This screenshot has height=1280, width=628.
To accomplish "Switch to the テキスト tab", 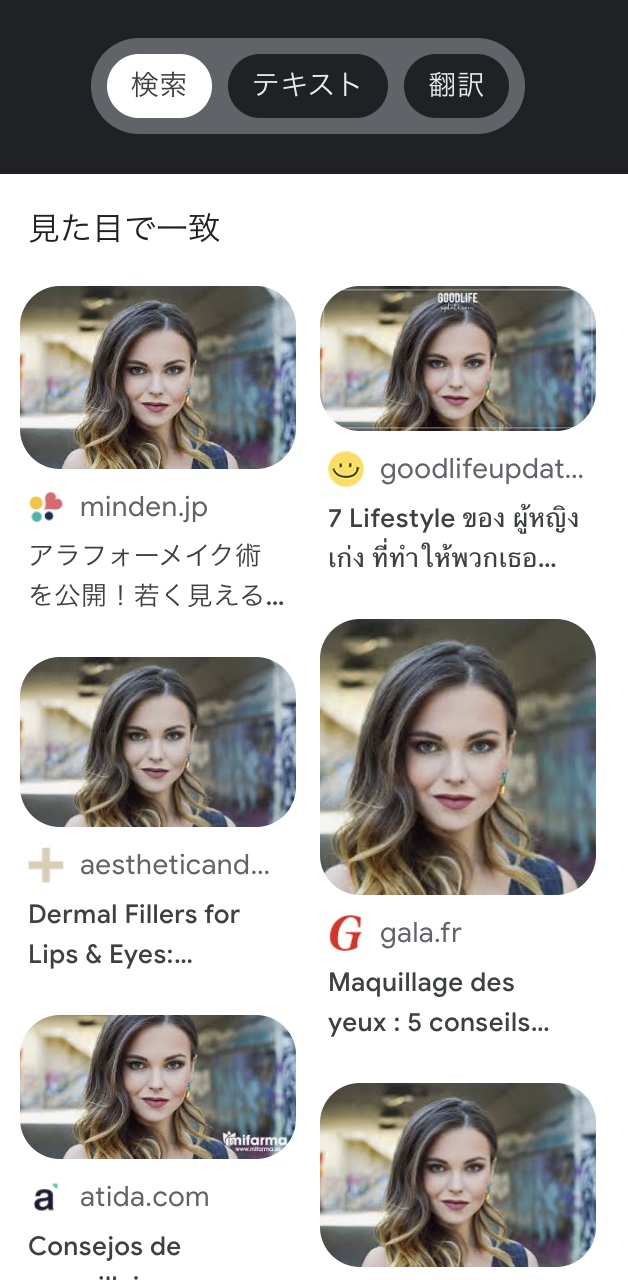I will (x=307, y=86).
